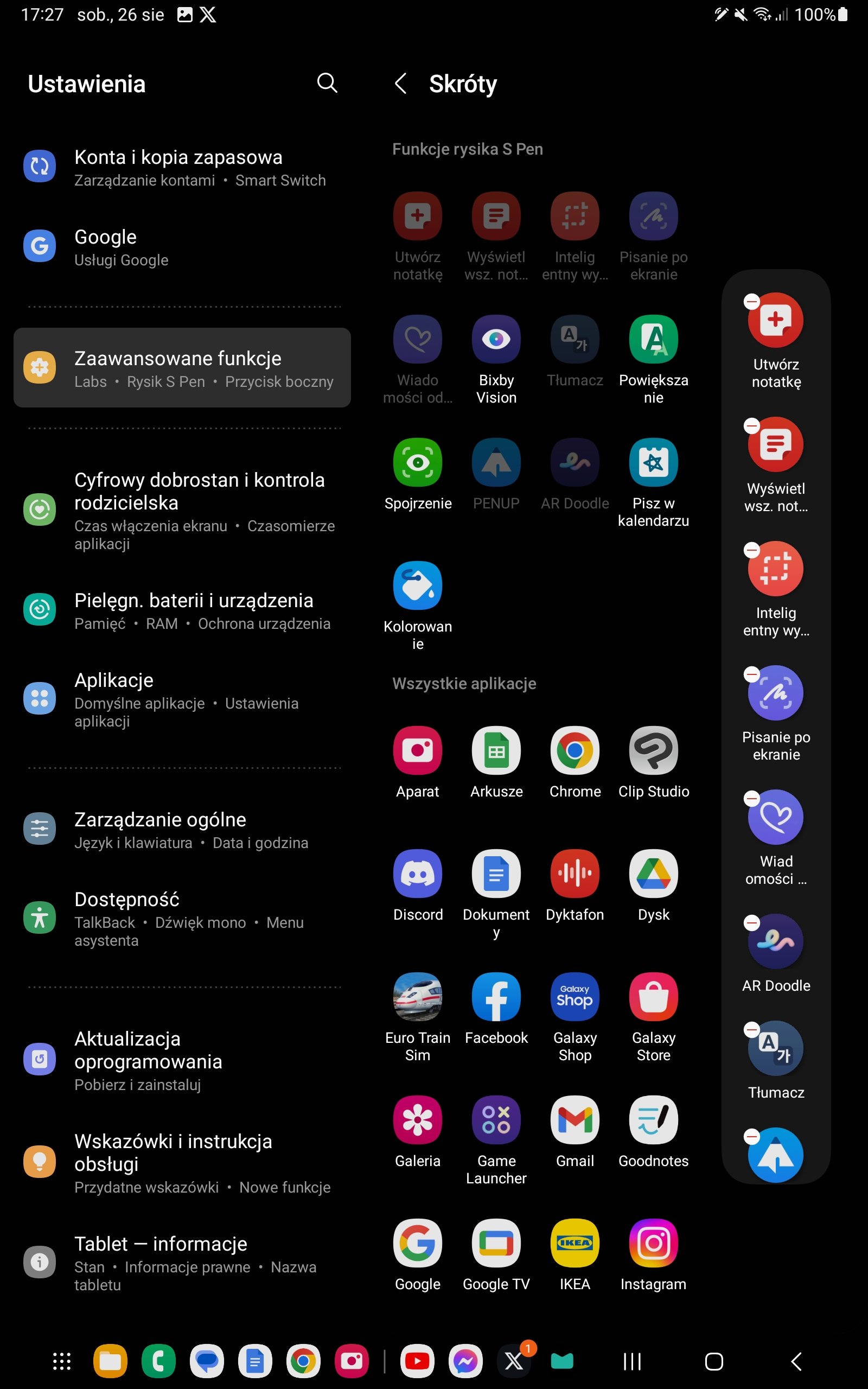The image size is (868, 1389).
Task: Add Bixby Vision to shortcuts
Action: point(496,359)
